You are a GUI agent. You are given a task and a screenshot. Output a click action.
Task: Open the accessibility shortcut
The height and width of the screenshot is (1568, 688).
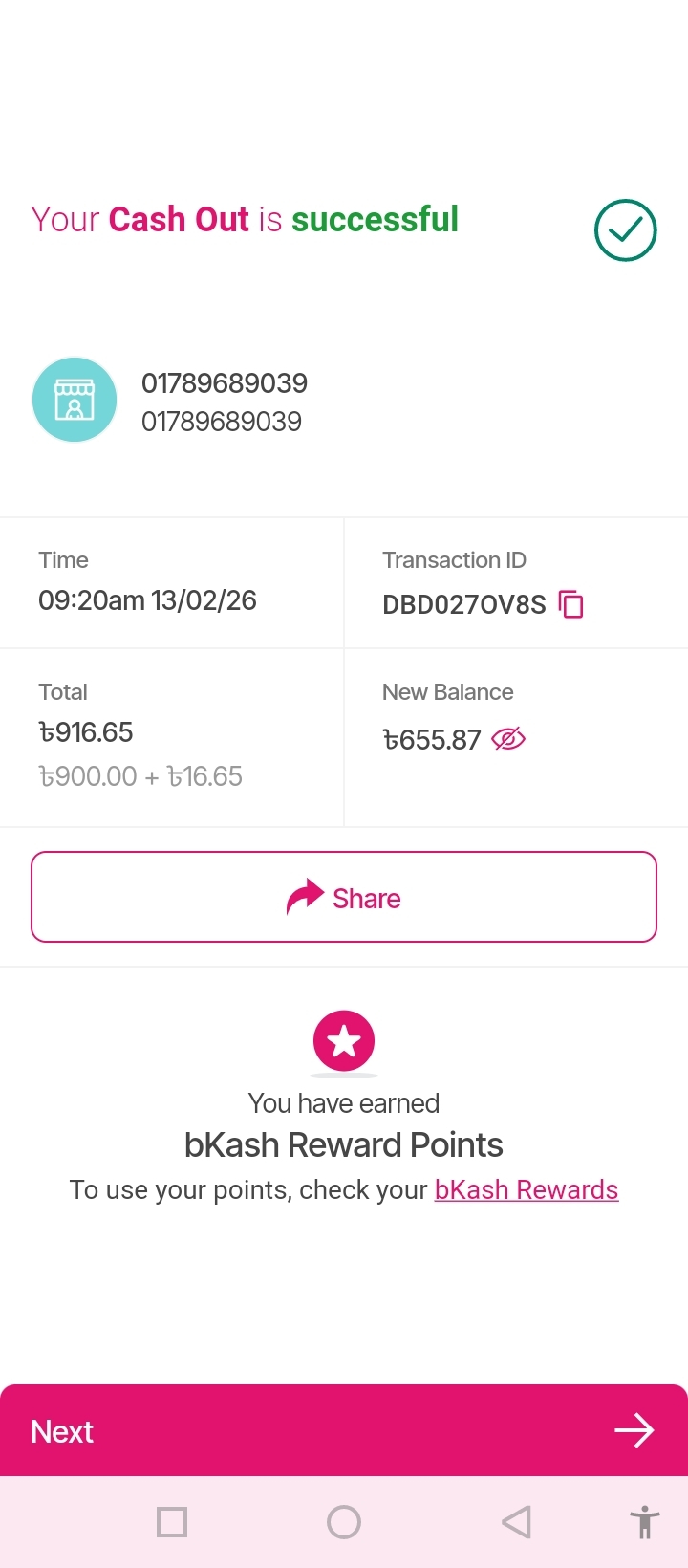coord(645,1521)
